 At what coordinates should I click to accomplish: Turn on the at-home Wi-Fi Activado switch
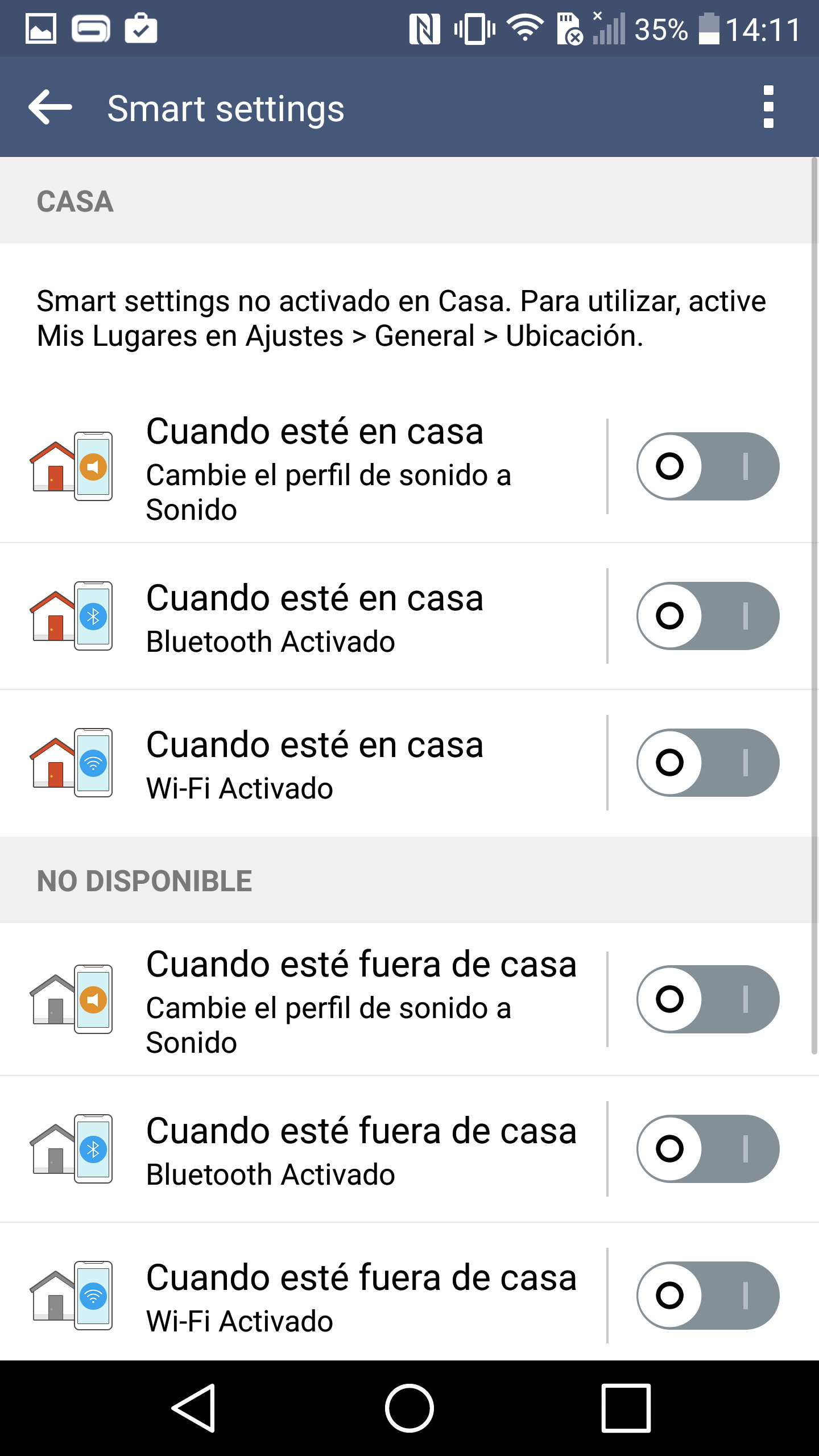click(x=708, y=763)
